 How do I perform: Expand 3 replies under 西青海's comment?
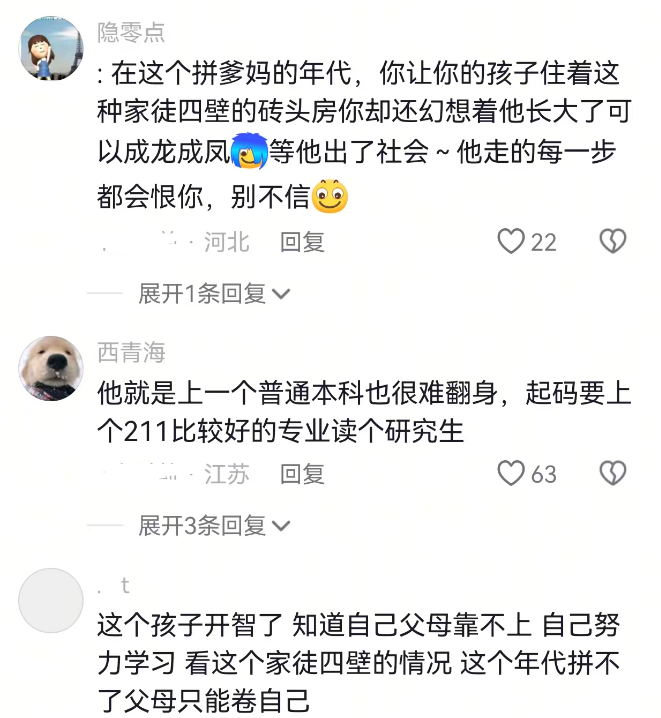tap(214, 525)
